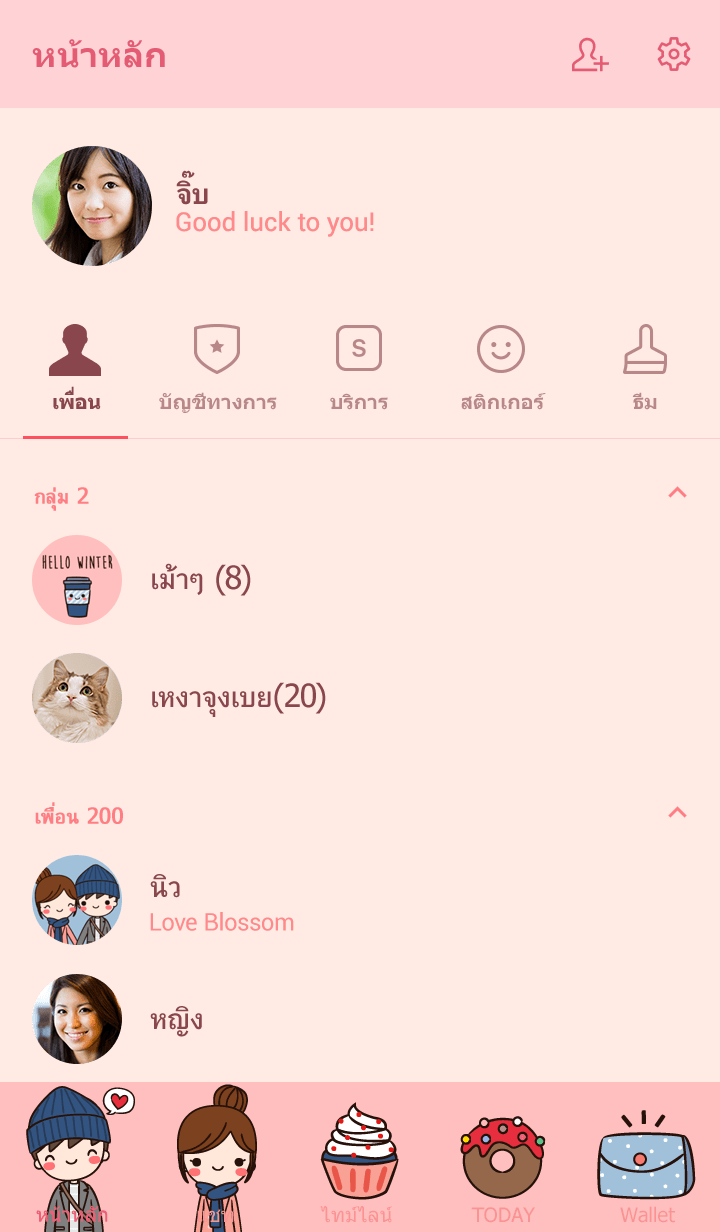Open the add friend icon
Screen dimensions: 720x1232
click(589, 55)
